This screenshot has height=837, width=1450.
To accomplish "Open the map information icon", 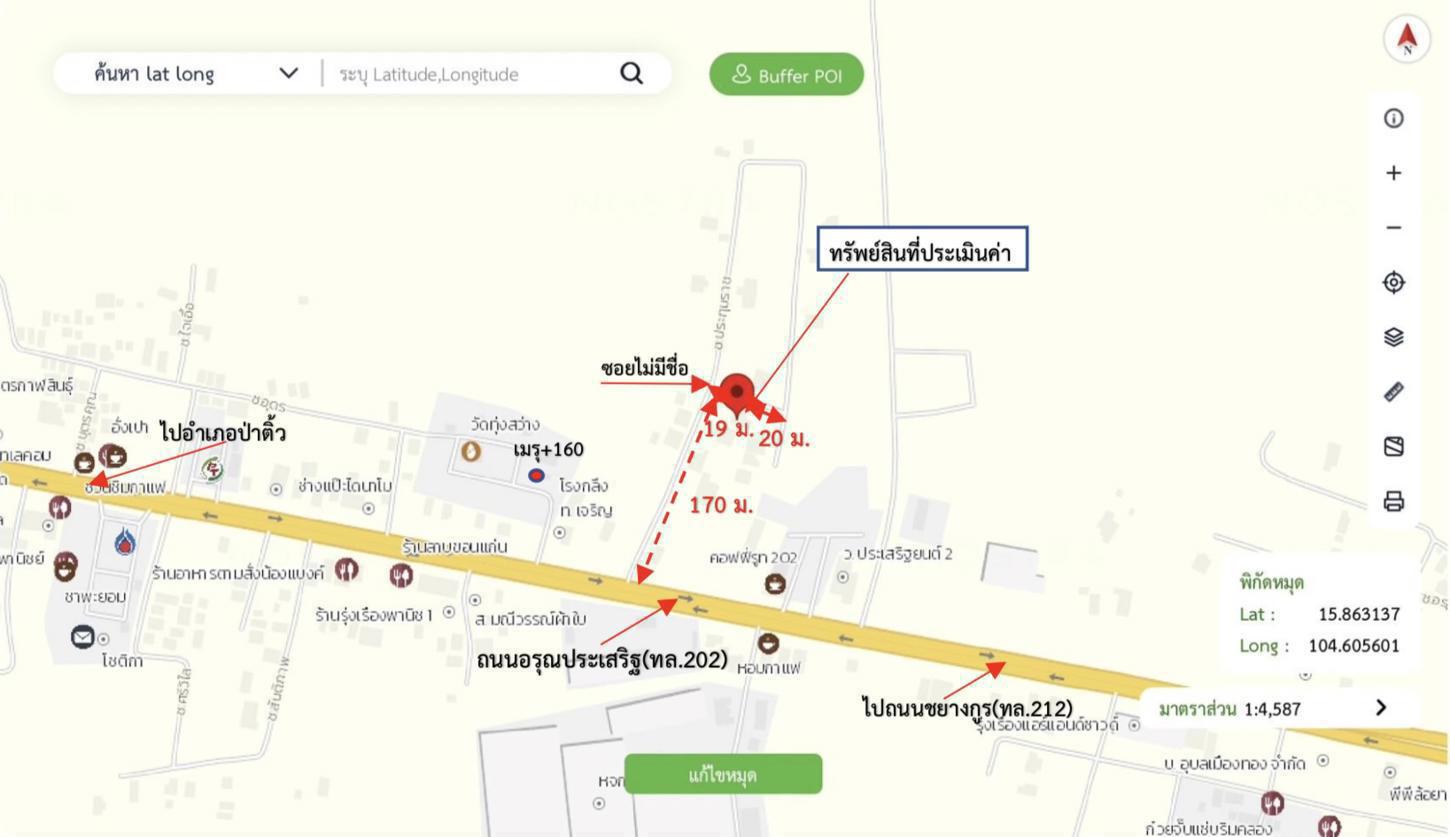I will 1394,118.
